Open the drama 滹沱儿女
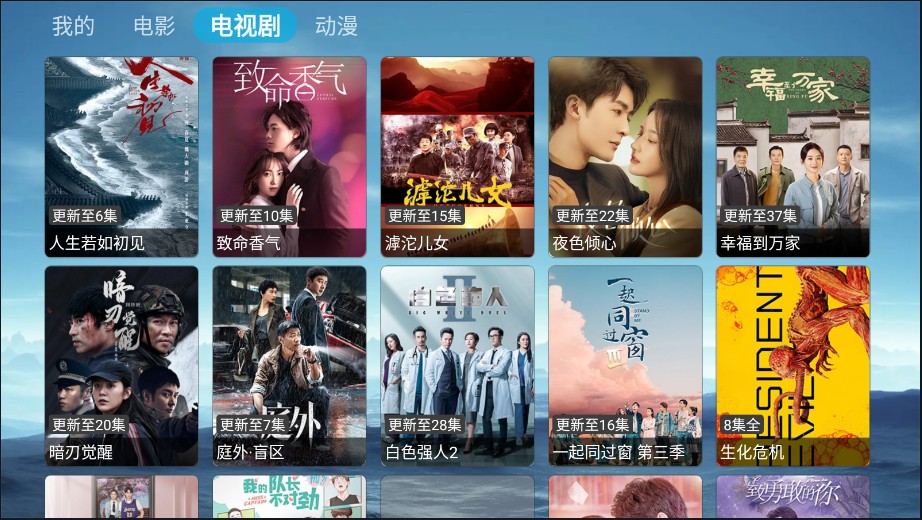This screenshot has width=922, height=520. 457,157
